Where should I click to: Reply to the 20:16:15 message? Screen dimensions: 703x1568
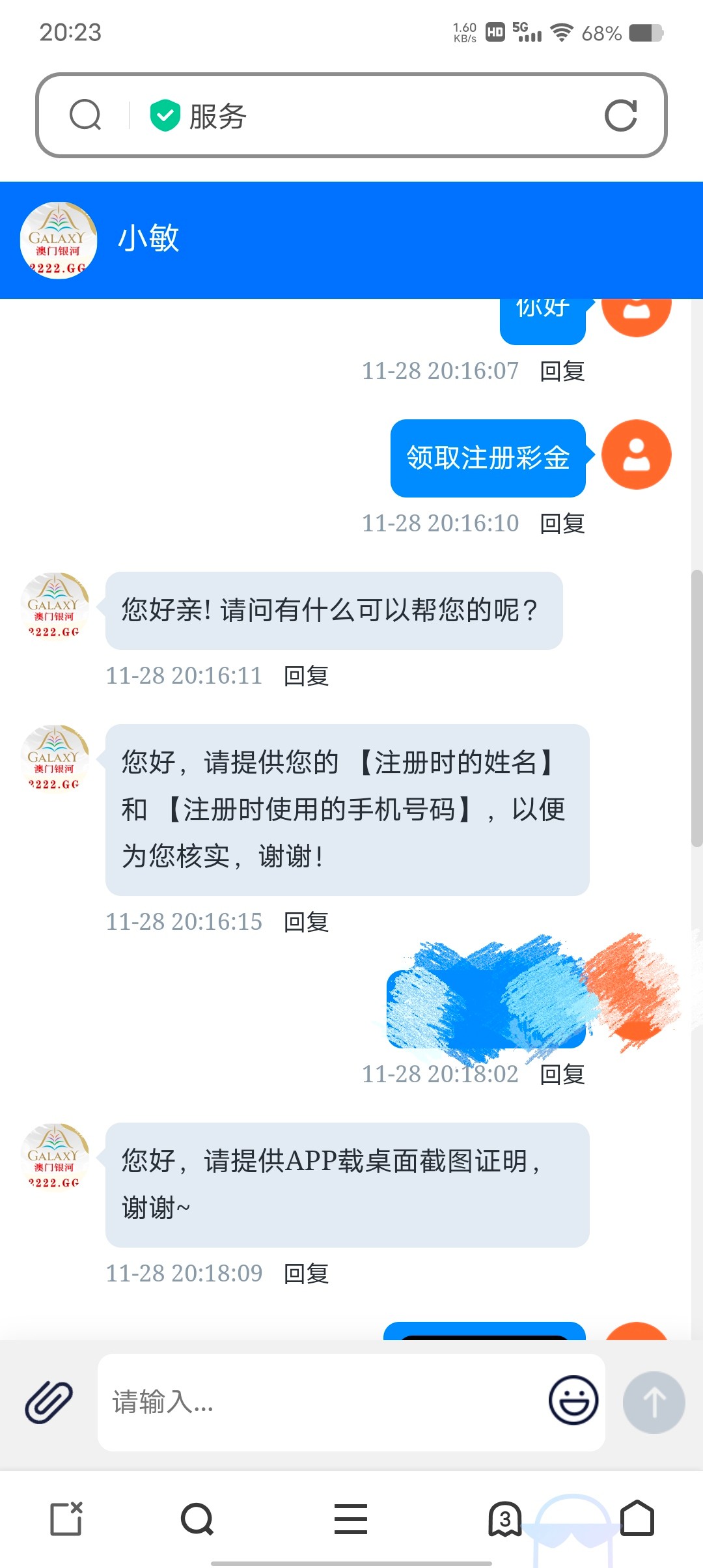[306, 922]
